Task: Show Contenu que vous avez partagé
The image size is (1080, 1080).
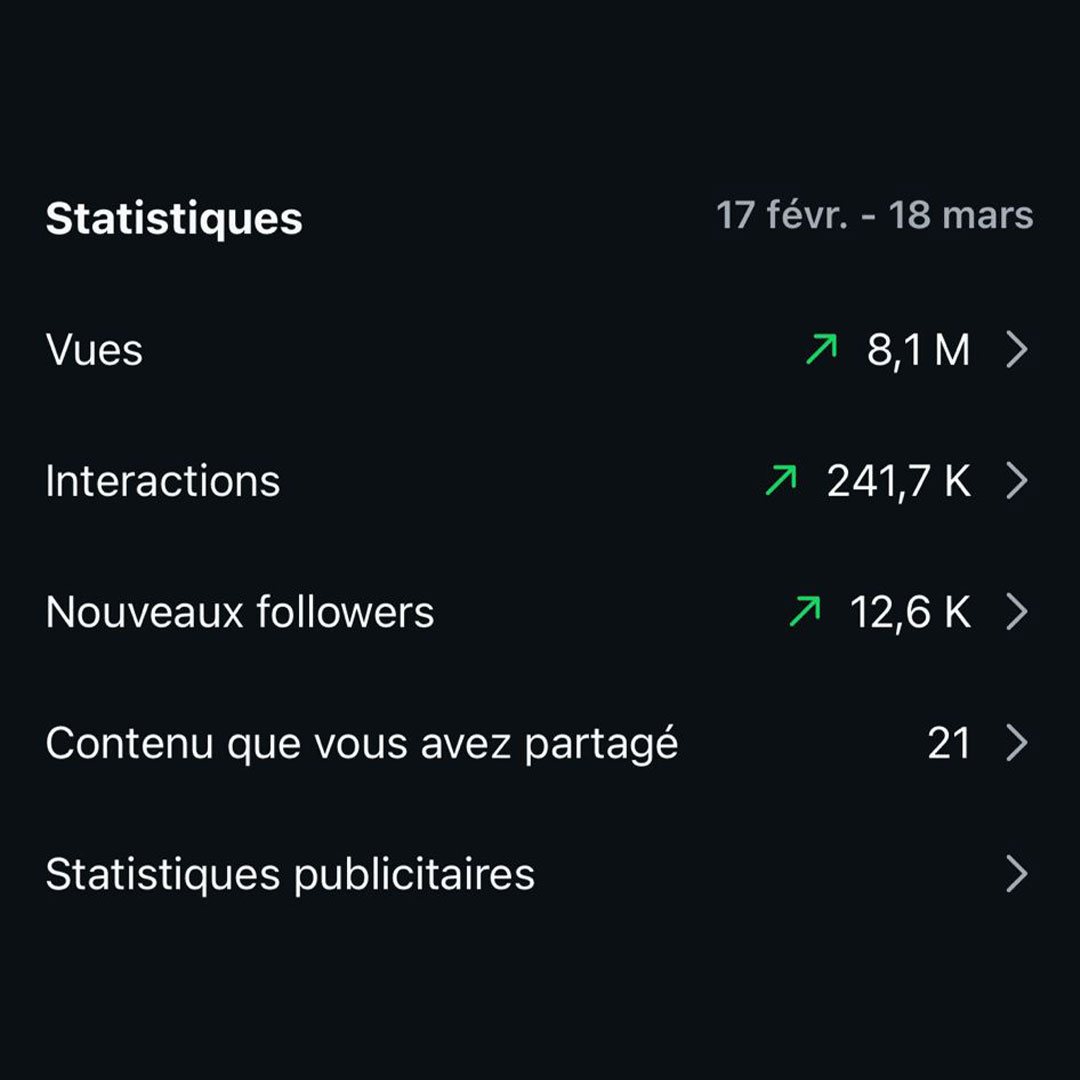Action: (538, 743)
